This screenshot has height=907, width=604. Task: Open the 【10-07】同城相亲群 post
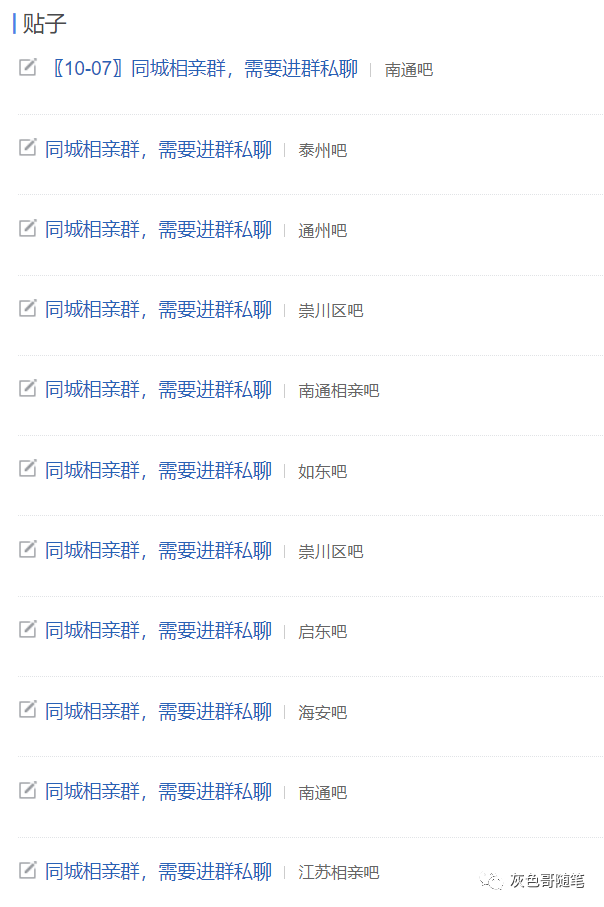point(202,69)
